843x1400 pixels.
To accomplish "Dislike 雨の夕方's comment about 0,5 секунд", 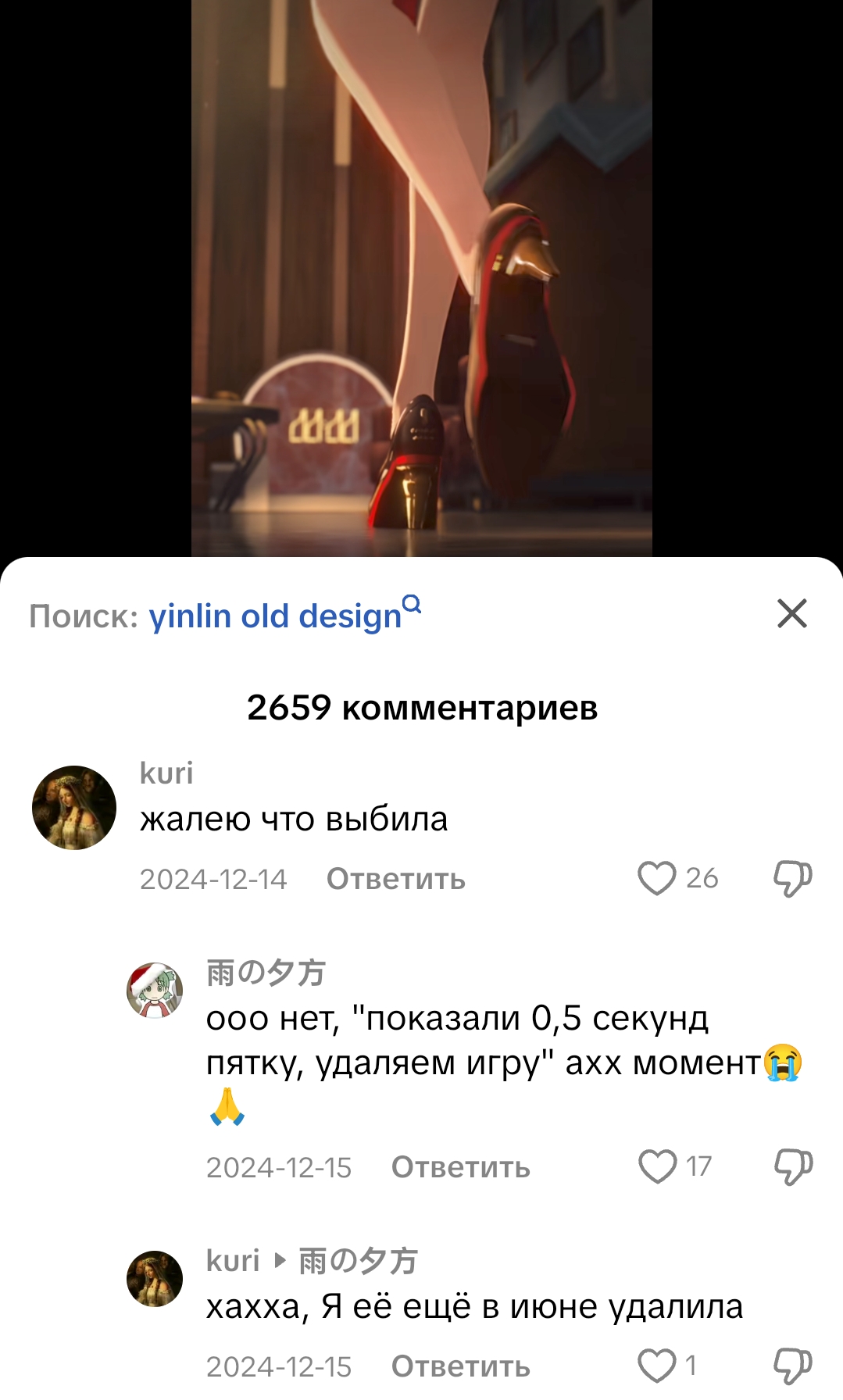I will tap(792, 1166).
